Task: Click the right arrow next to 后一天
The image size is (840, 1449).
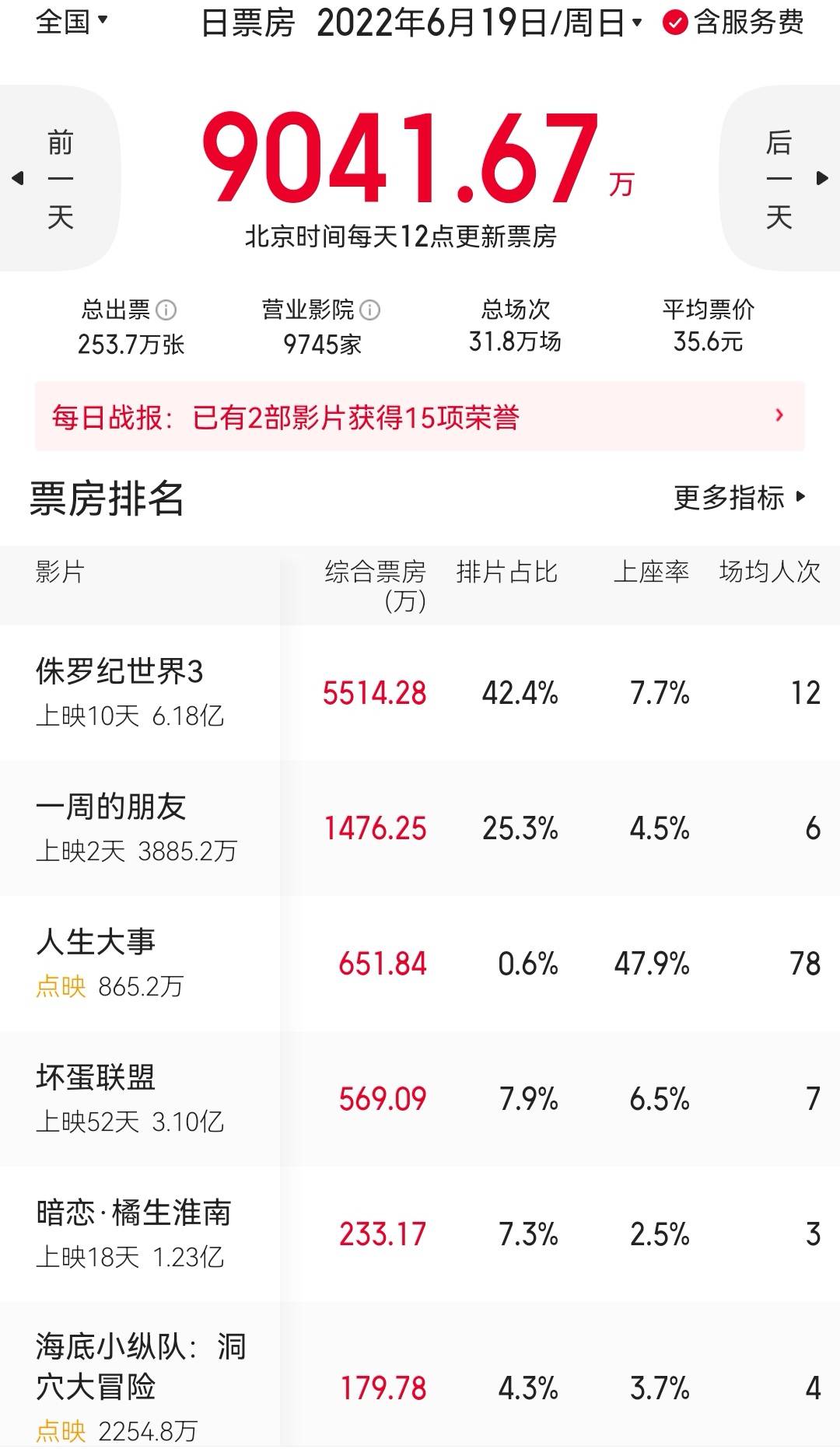Action: coord(822,177)
